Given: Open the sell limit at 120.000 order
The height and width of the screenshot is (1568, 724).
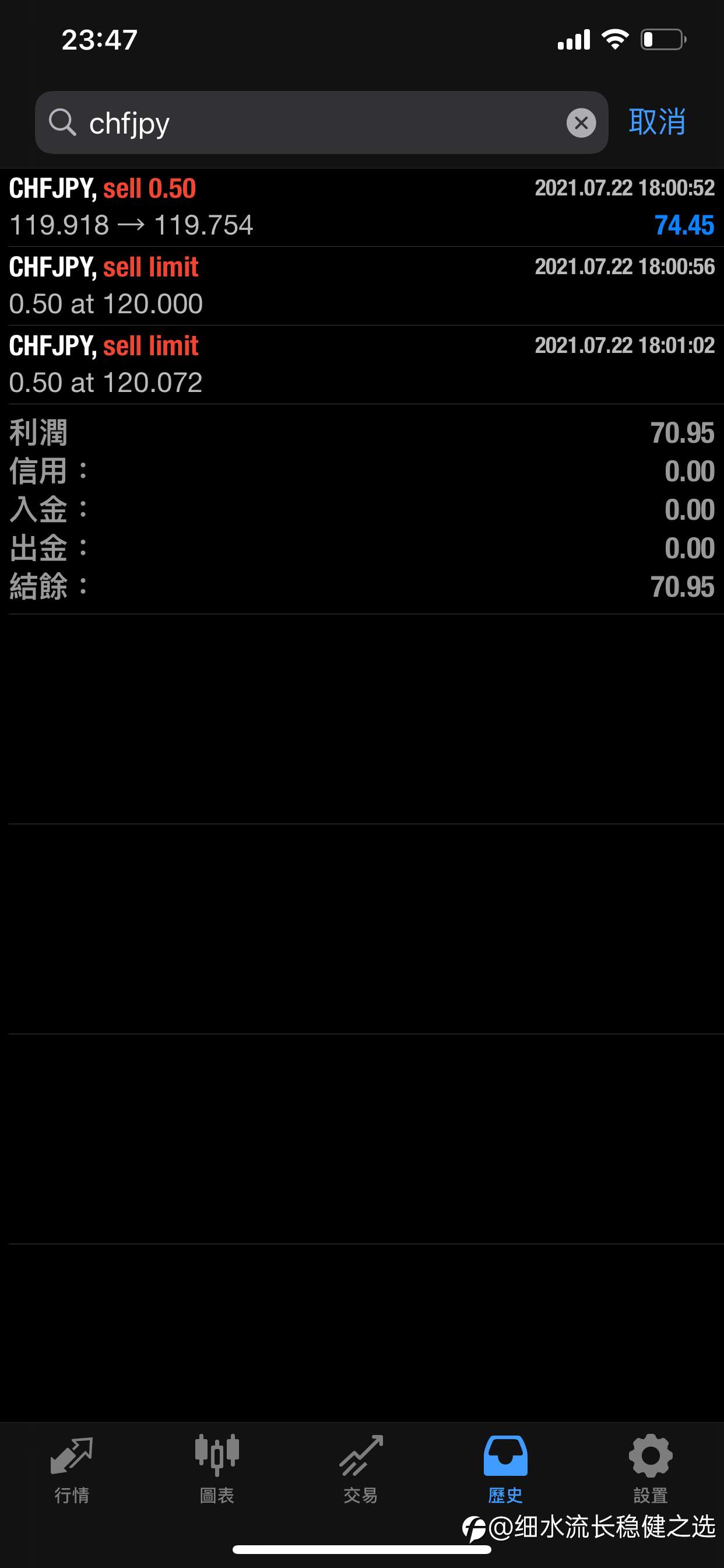Looking at the screenshot, I should (362, 286).
